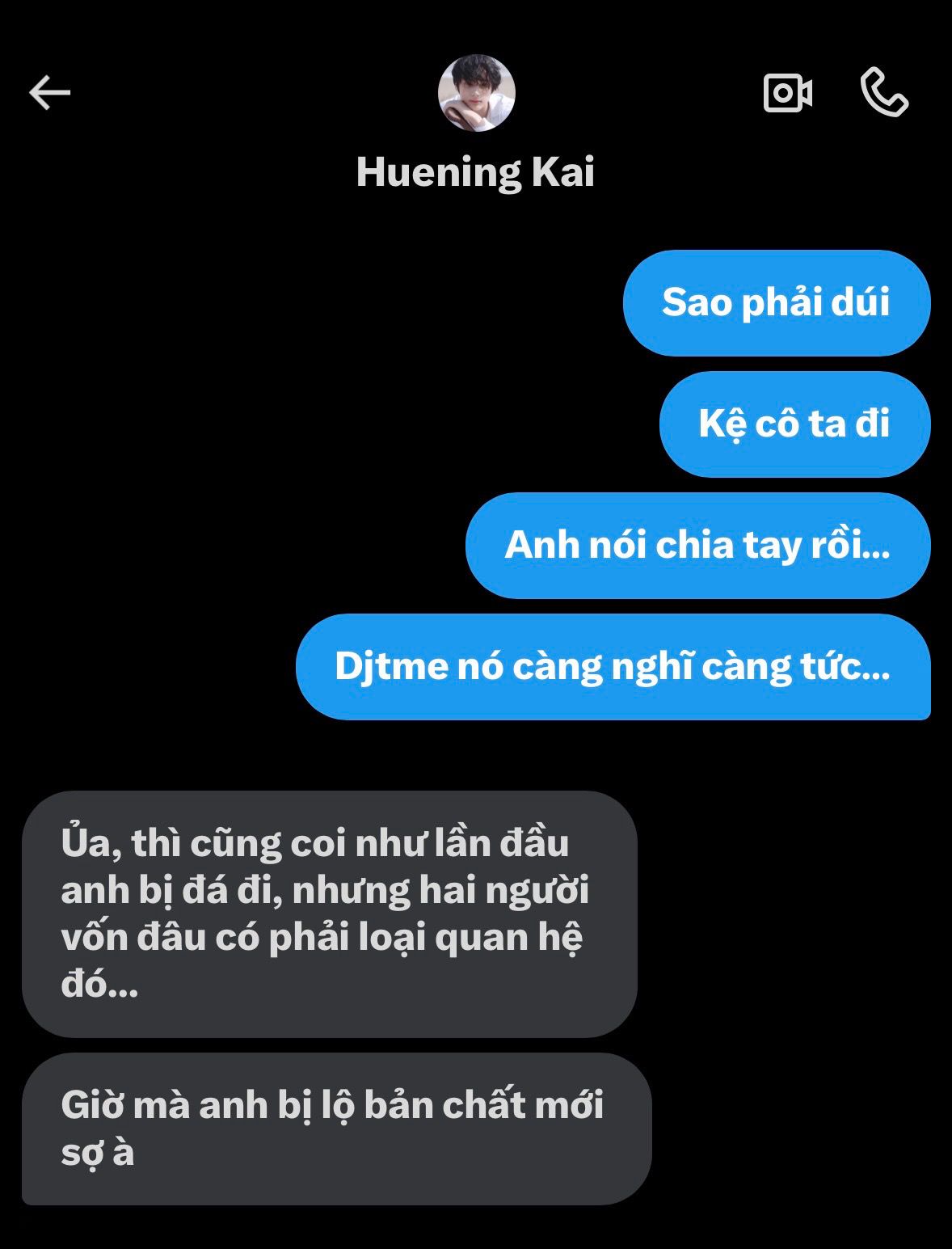The image size is (952, 1249).
Task: Start a voice call with Huening Kai
Action: coord(884,93)
